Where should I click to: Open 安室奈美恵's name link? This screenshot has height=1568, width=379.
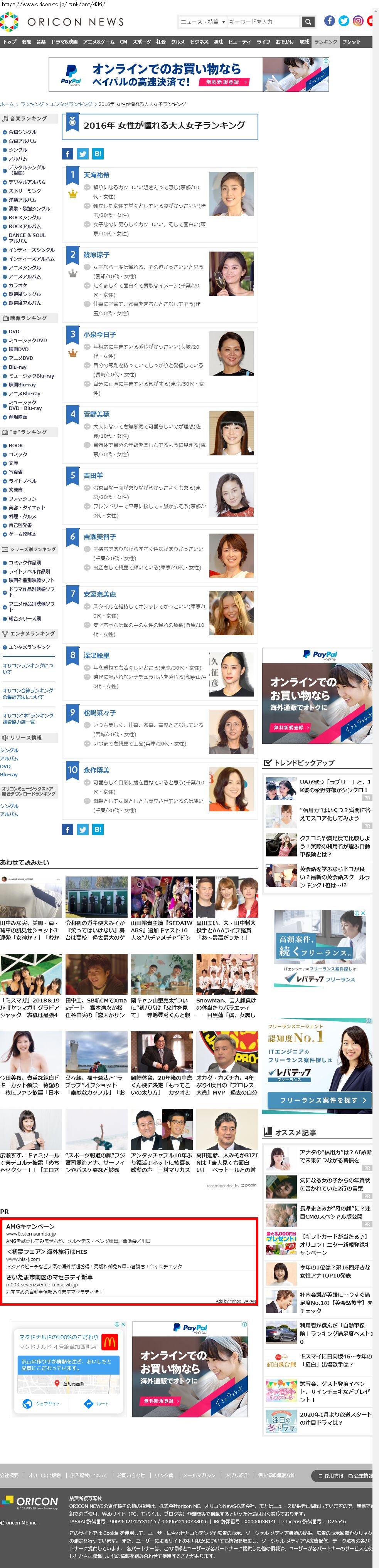point(99,593)
